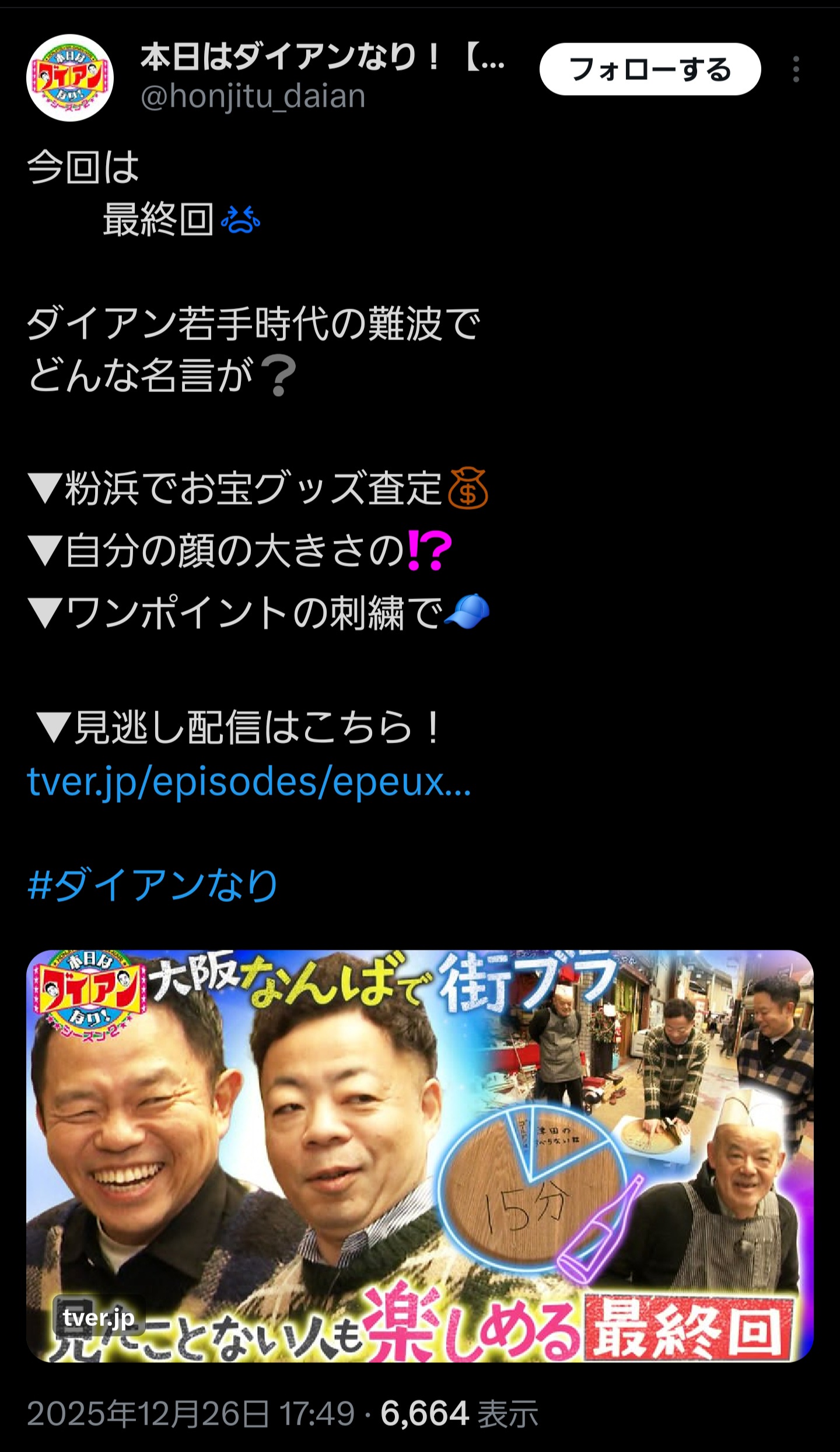Open the @honjitu_daian account name
The image size is (840, 1452).
point(253,96)
